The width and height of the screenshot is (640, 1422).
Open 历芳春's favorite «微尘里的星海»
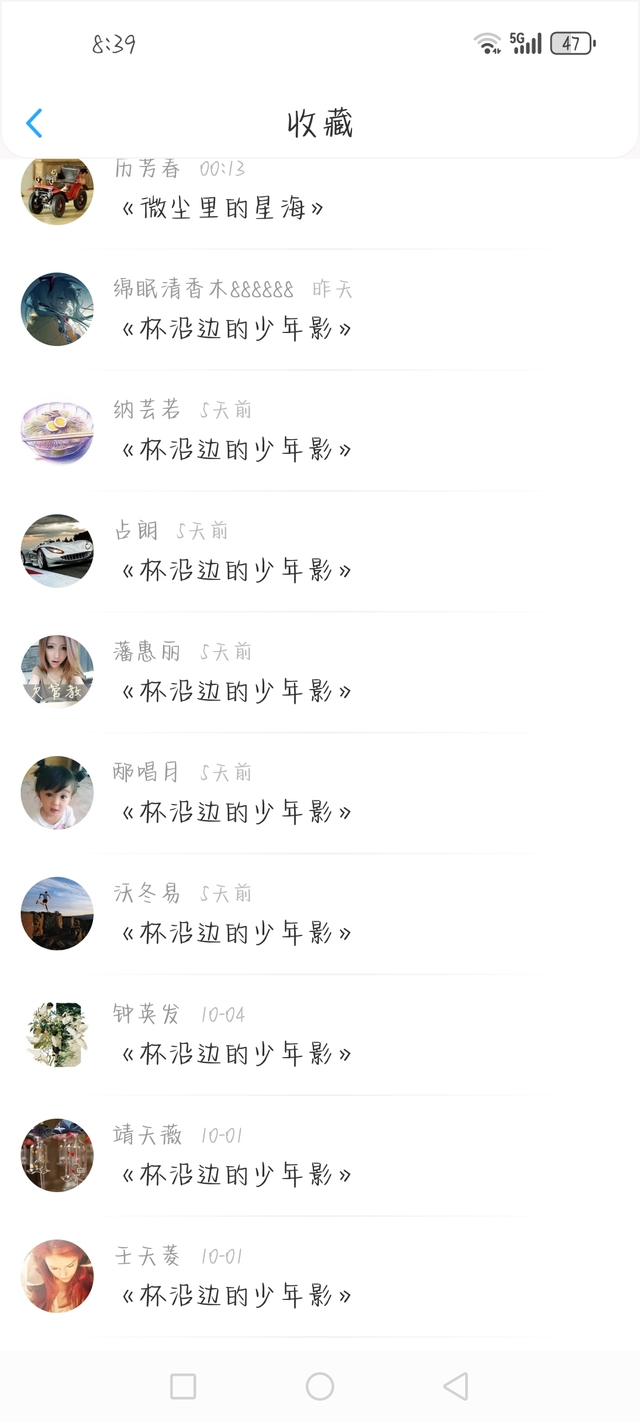(x=223, y=208)
